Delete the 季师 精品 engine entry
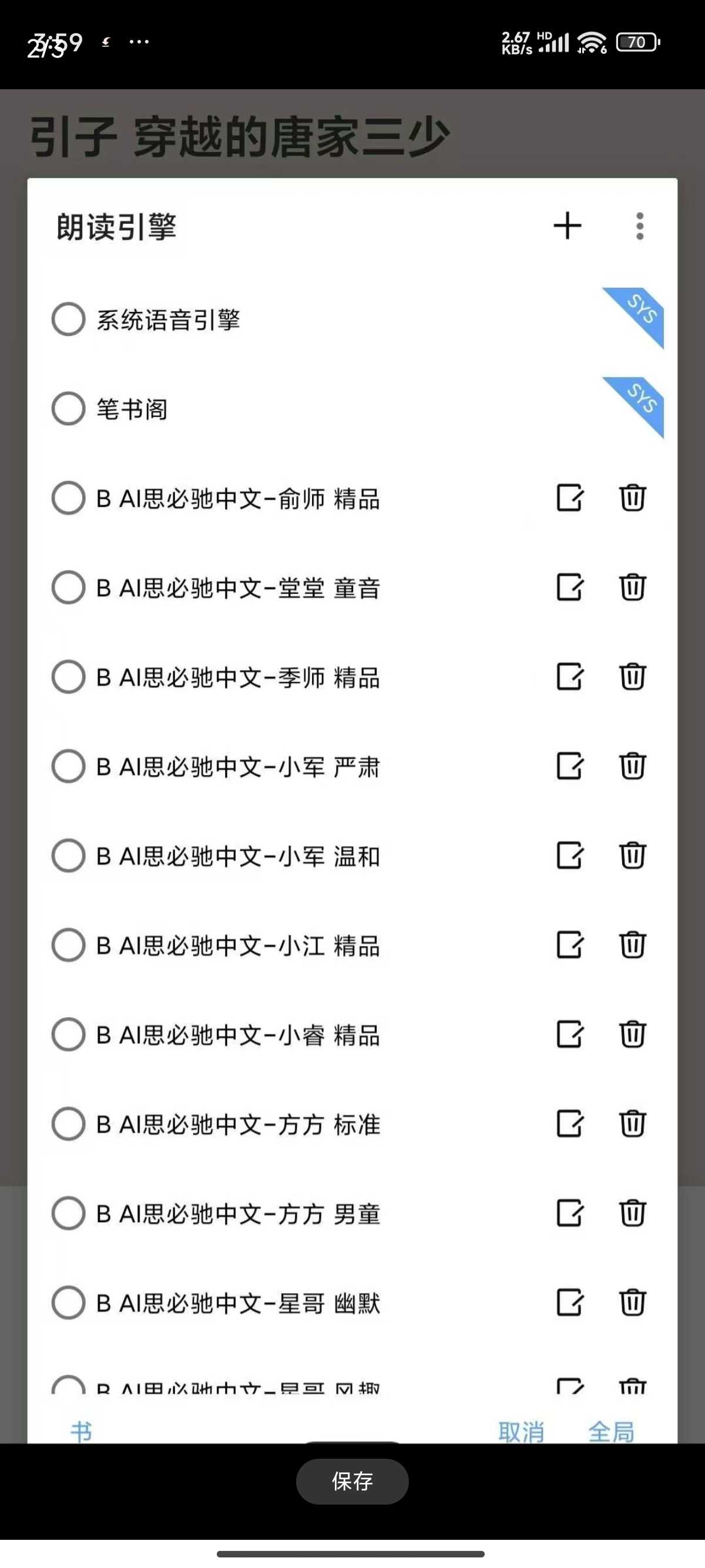The width and height of the screenshot is (705, 1568). click(x=633, y=677)
